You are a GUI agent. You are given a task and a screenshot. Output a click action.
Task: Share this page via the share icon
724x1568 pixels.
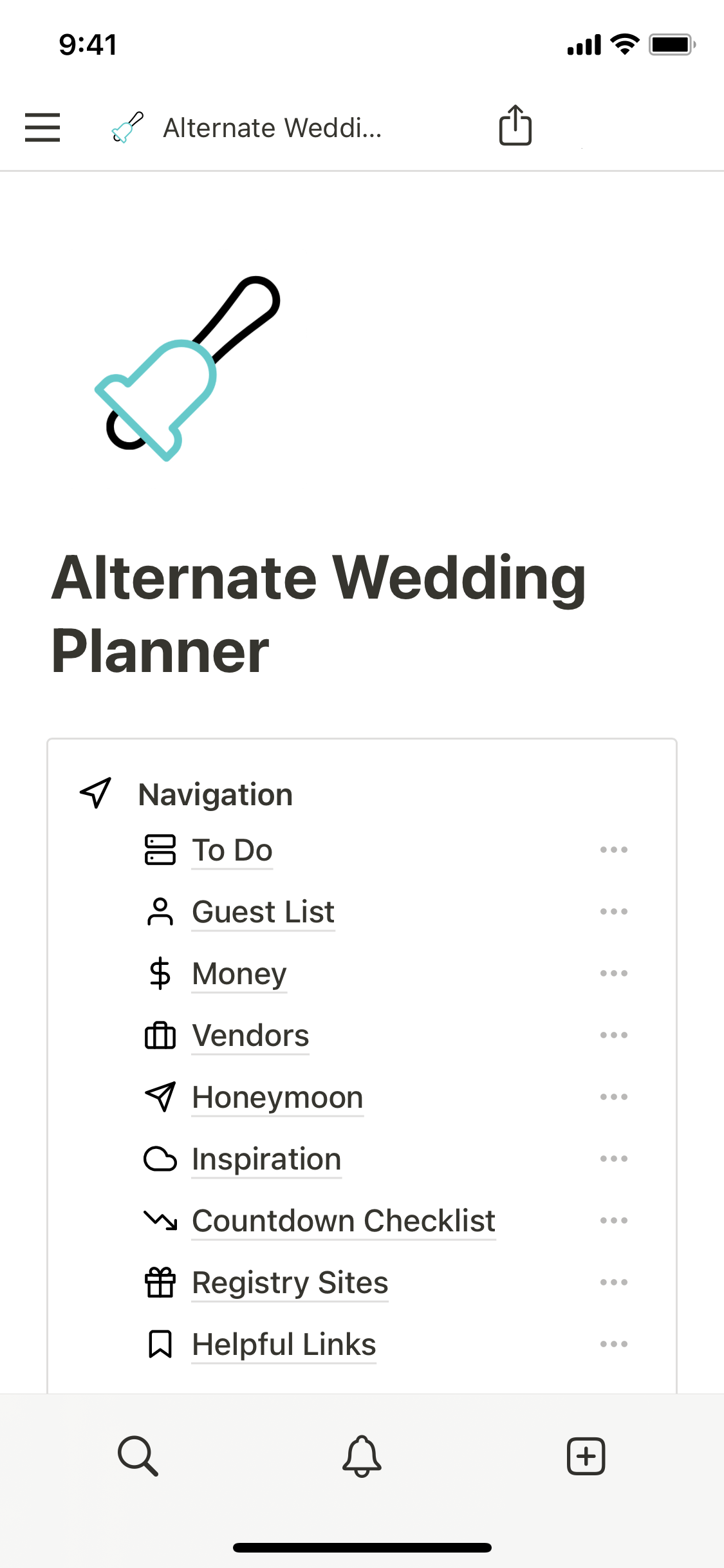(515, 126)
